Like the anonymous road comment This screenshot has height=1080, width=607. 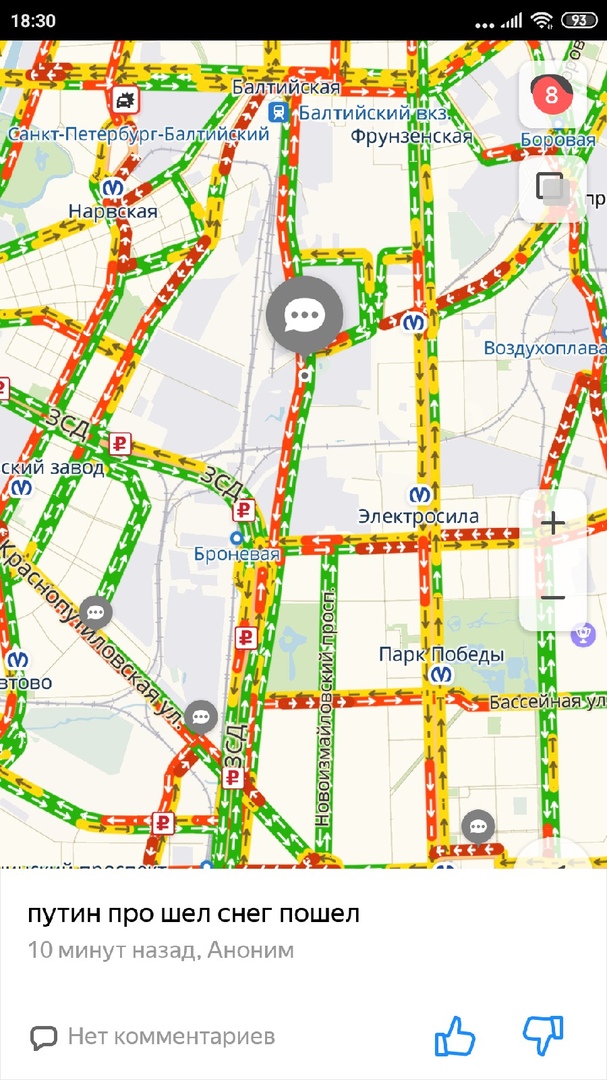(455, 1036)
